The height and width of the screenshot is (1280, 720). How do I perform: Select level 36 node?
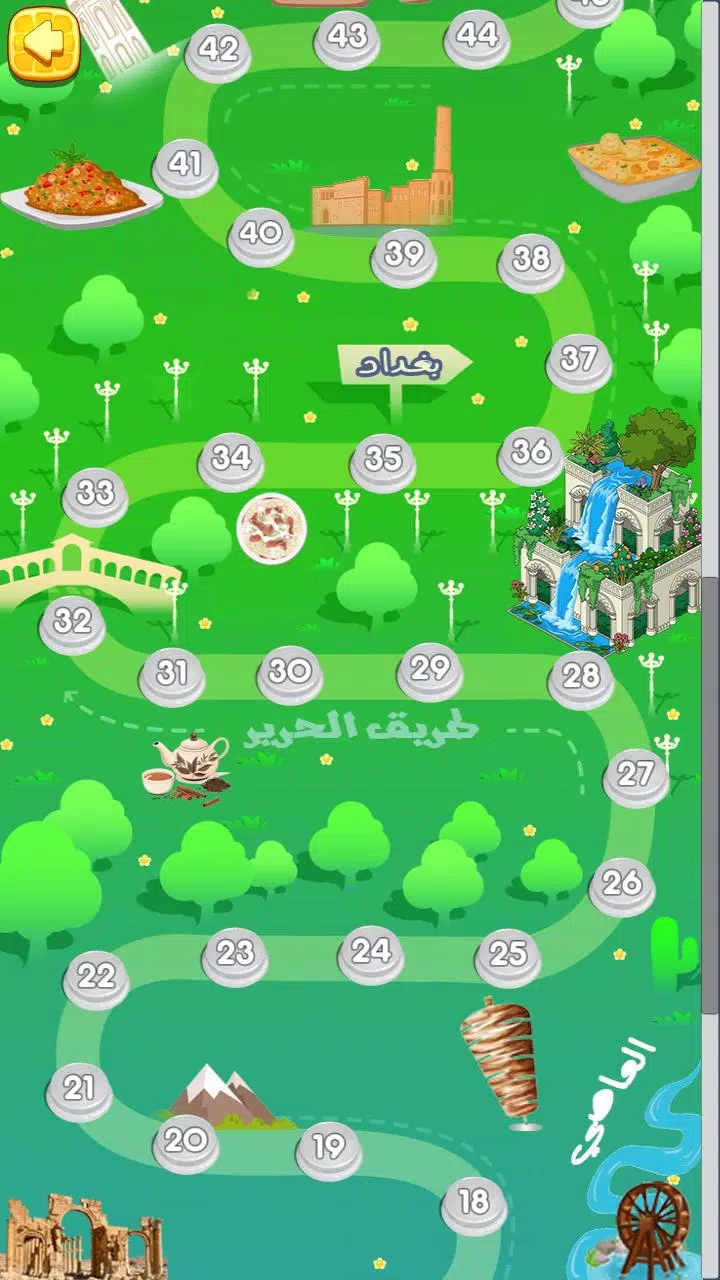tap(531, 453)
